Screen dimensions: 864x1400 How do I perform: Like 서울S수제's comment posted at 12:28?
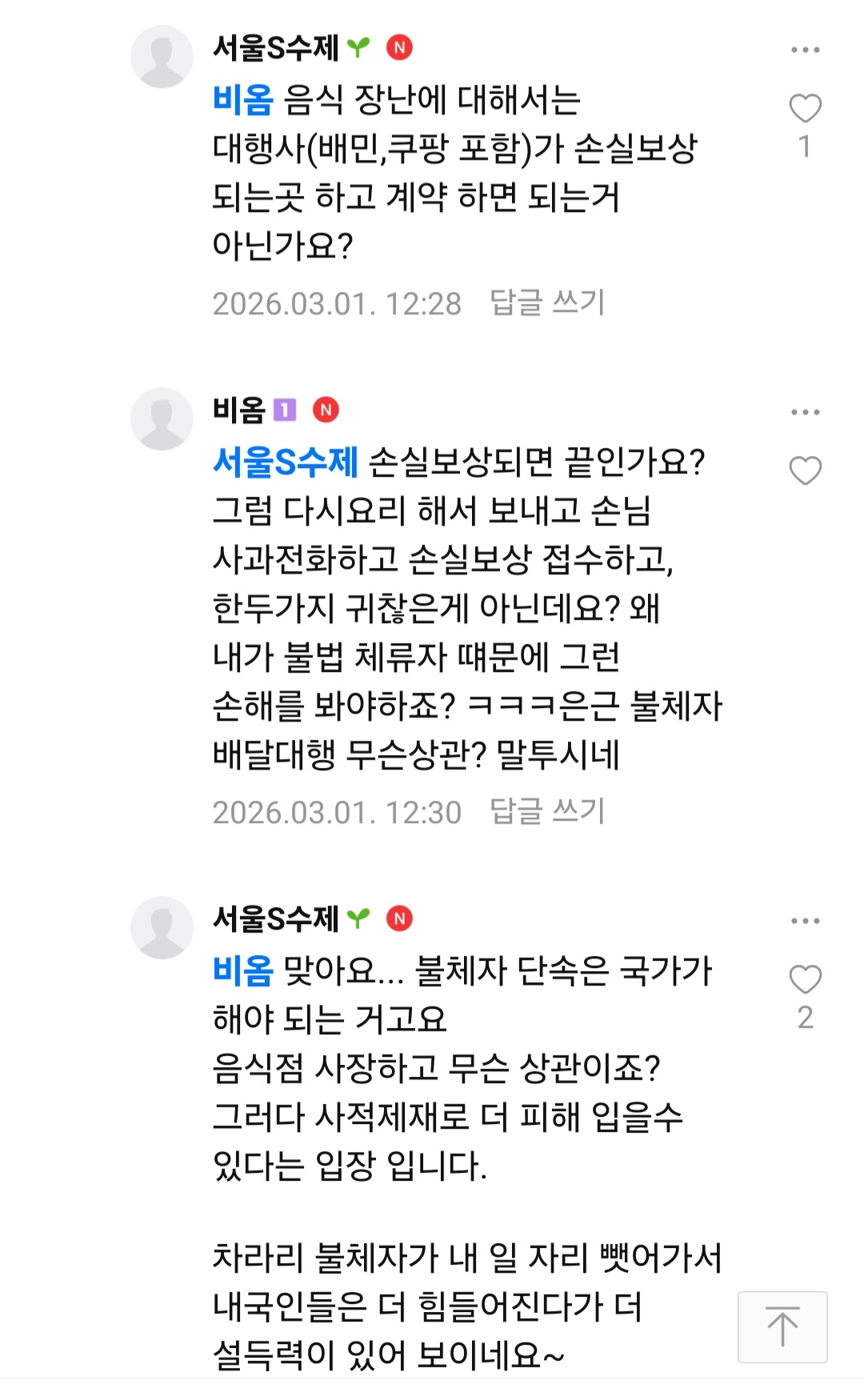tap(805, 109)
